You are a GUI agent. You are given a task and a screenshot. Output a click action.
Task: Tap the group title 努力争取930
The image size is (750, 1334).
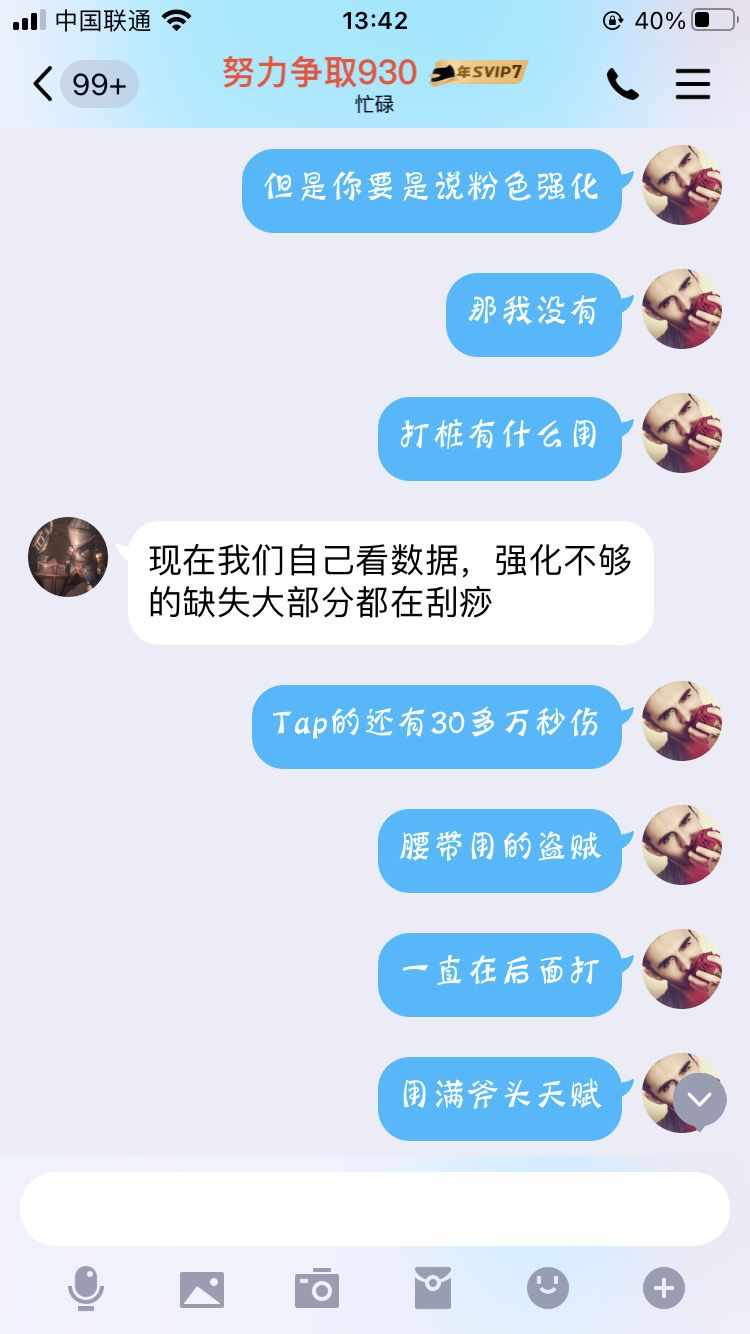pyautogui.click(x=318, y=73)
